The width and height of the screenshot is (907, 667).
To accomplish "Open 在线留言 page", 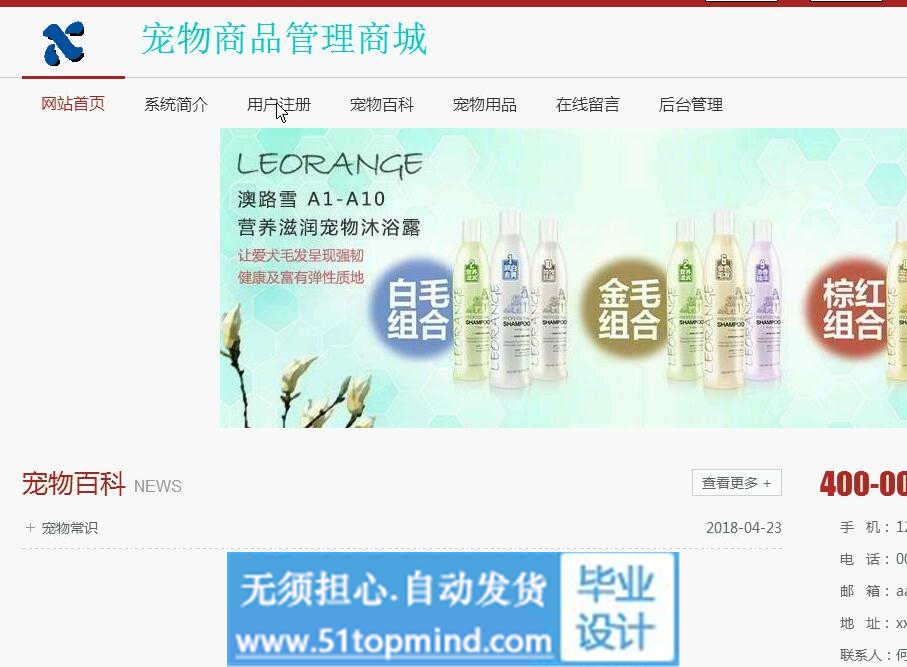I will coord(588,104).
